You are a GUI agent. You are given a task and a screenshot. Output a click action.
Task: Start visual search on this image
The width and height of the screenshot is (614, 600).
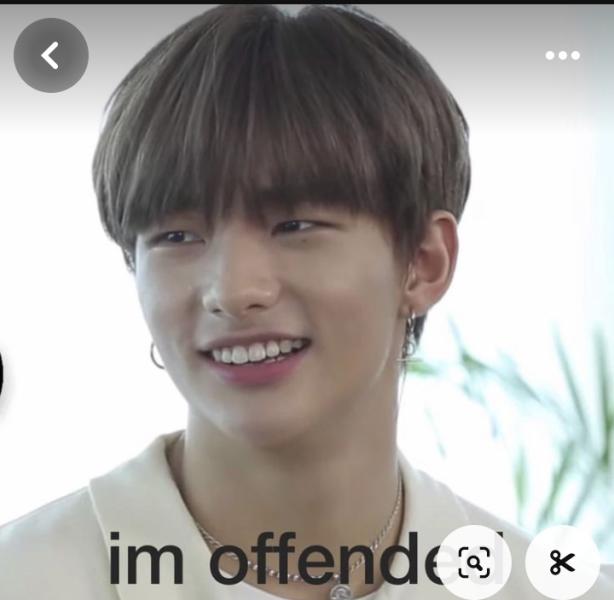[x=474, y=562]
